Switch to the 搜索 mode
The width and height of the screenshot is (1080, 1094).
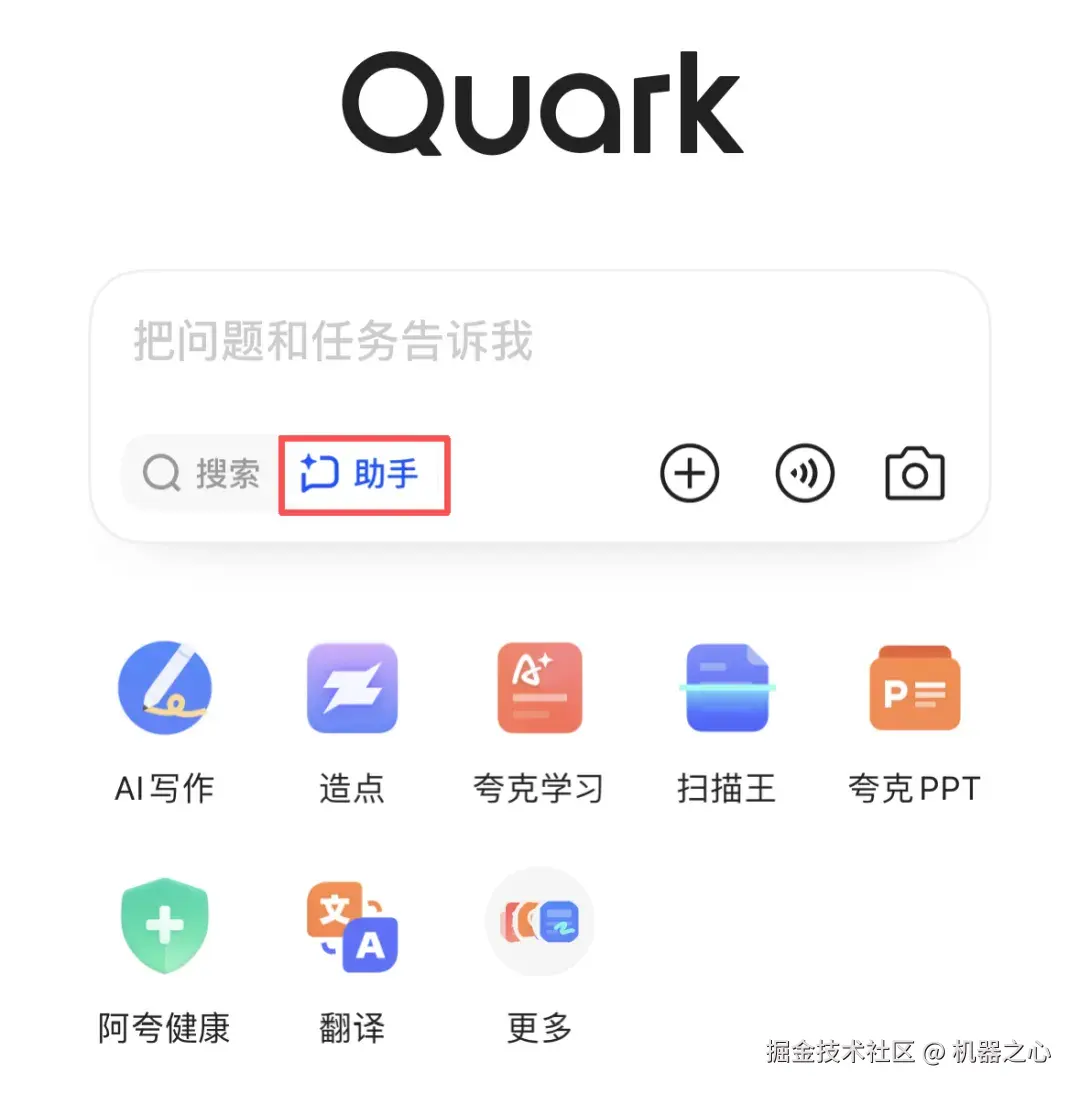click(x=202, y=473)
